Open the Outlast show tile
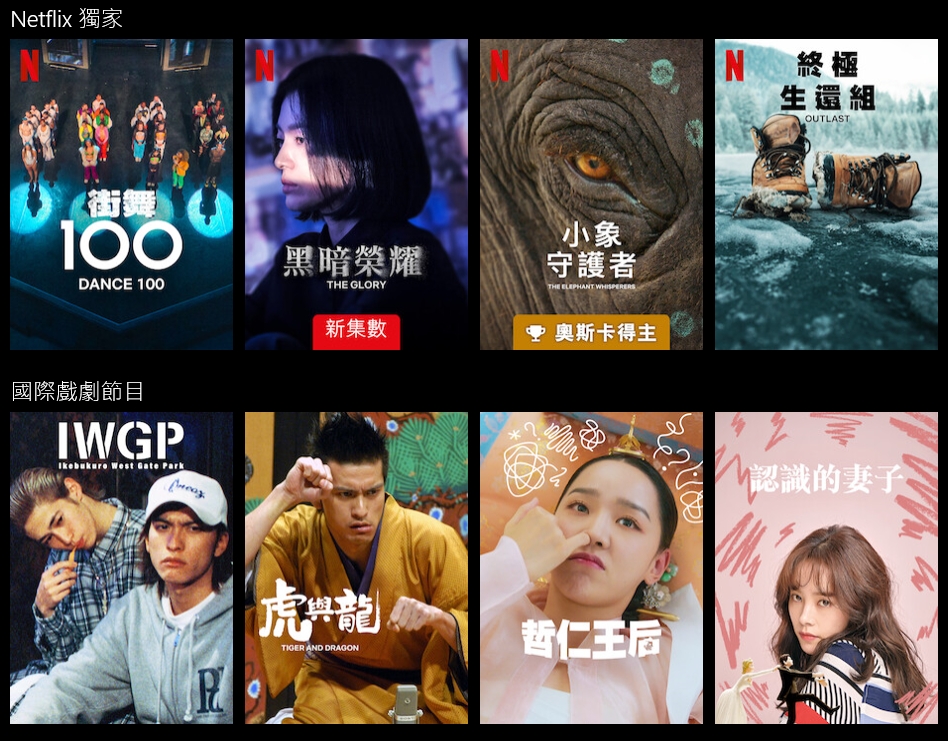 pos(826,195)
